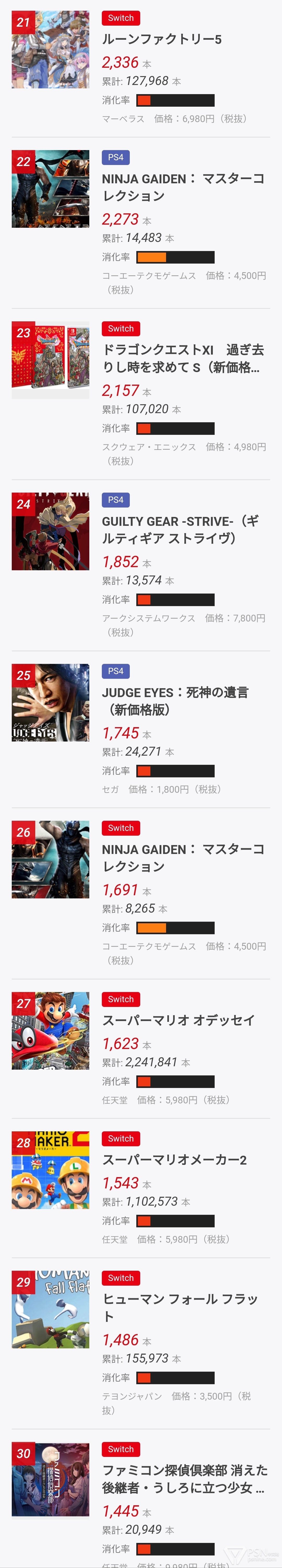Open the PS4 NINJA GAIDEN マスターコレクション entry
Viewport: 282px width, 1568px height.
pyautogui.click(x=183, y=187)
